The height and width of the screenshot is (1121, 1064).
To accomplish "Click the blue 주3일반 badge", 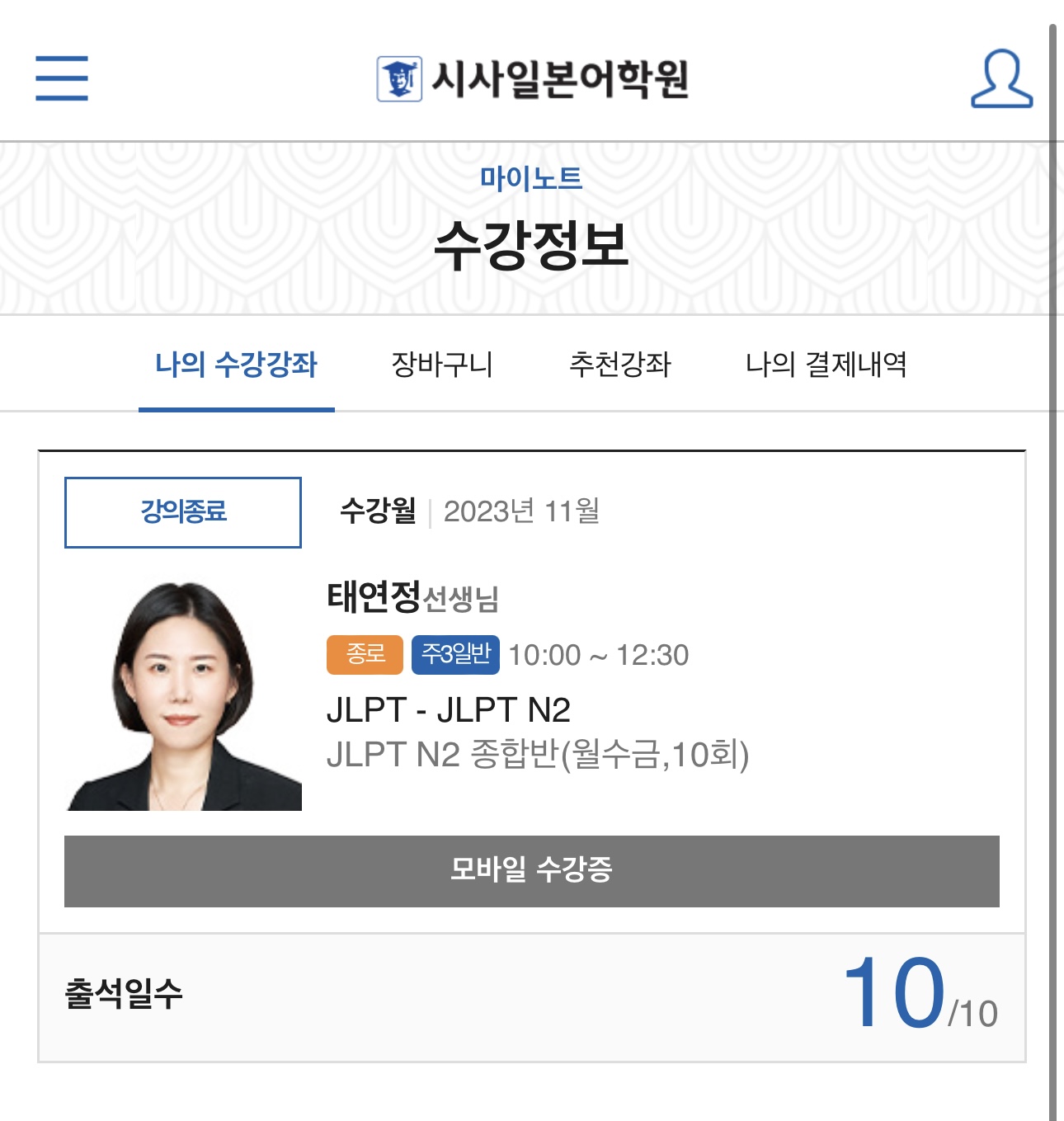I will (x=454, y=656).
